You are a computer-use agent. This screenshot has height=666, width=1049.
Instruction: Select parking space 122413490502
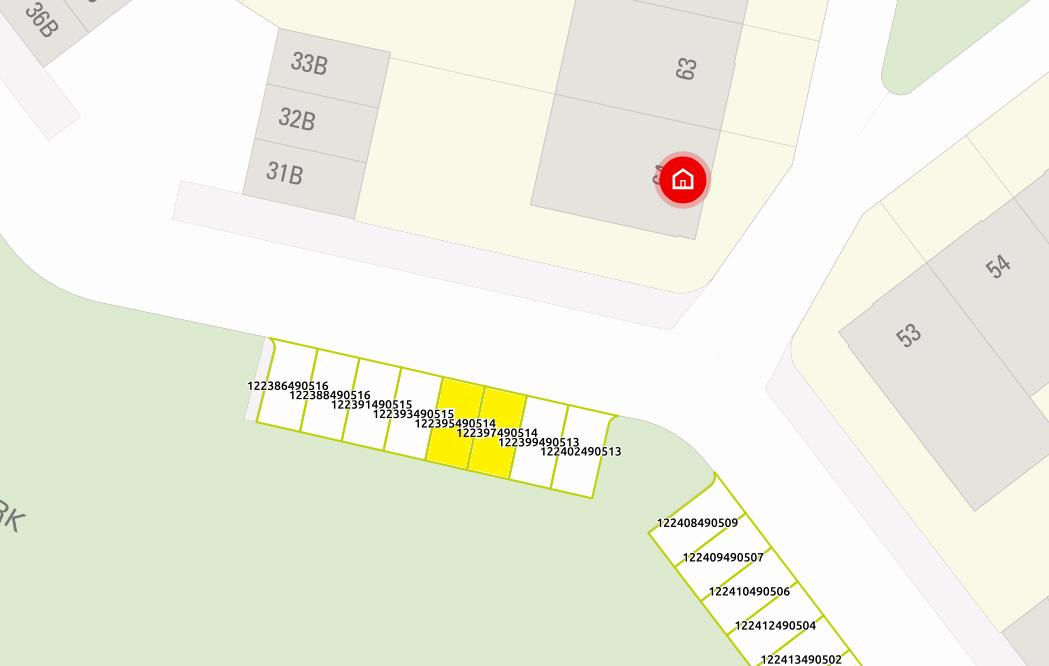click(801, 657)
